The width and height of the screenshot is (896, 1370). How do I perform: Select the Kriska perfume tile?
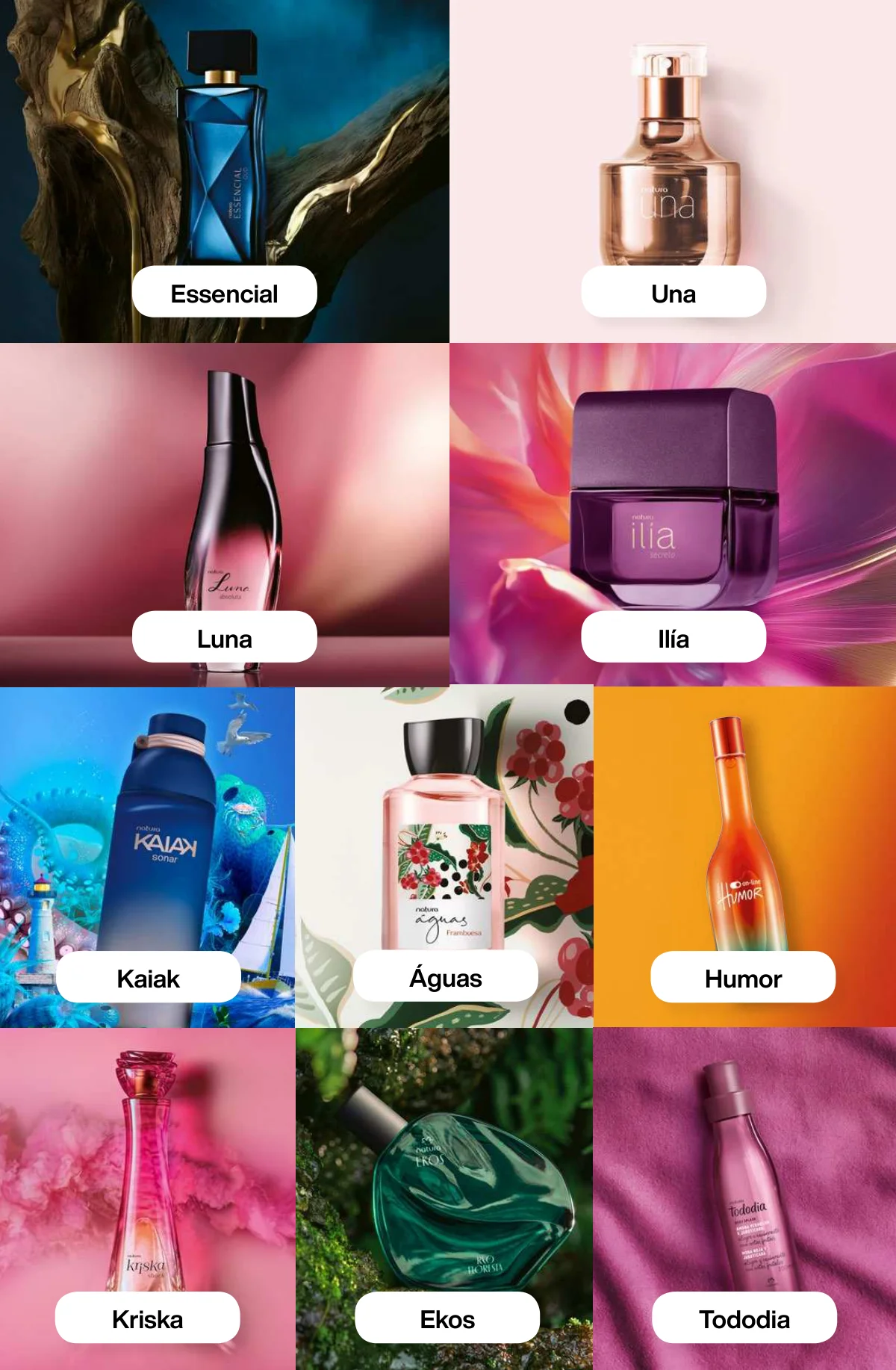pos(147,1318)
